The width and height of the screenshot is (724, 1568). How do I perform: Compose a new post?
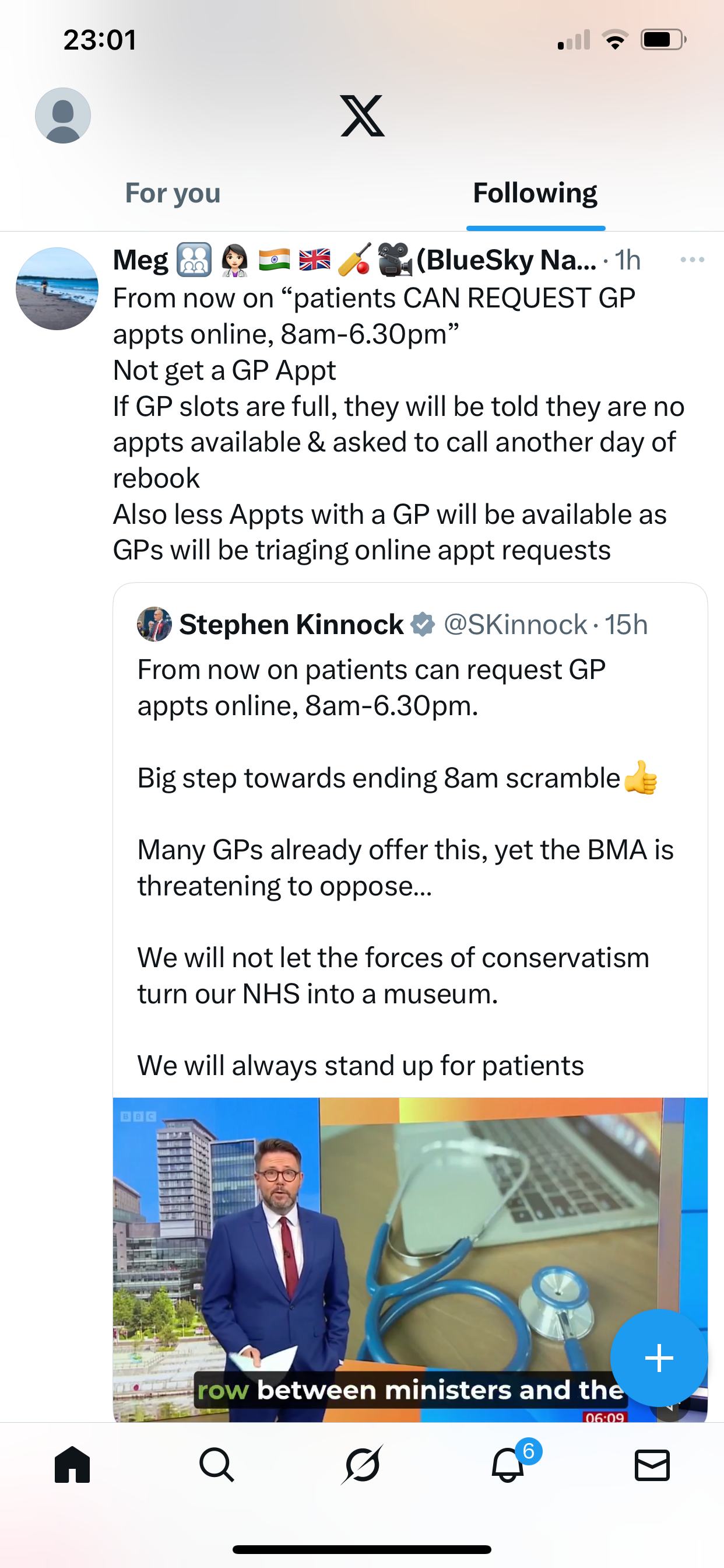click(658, 1358)
